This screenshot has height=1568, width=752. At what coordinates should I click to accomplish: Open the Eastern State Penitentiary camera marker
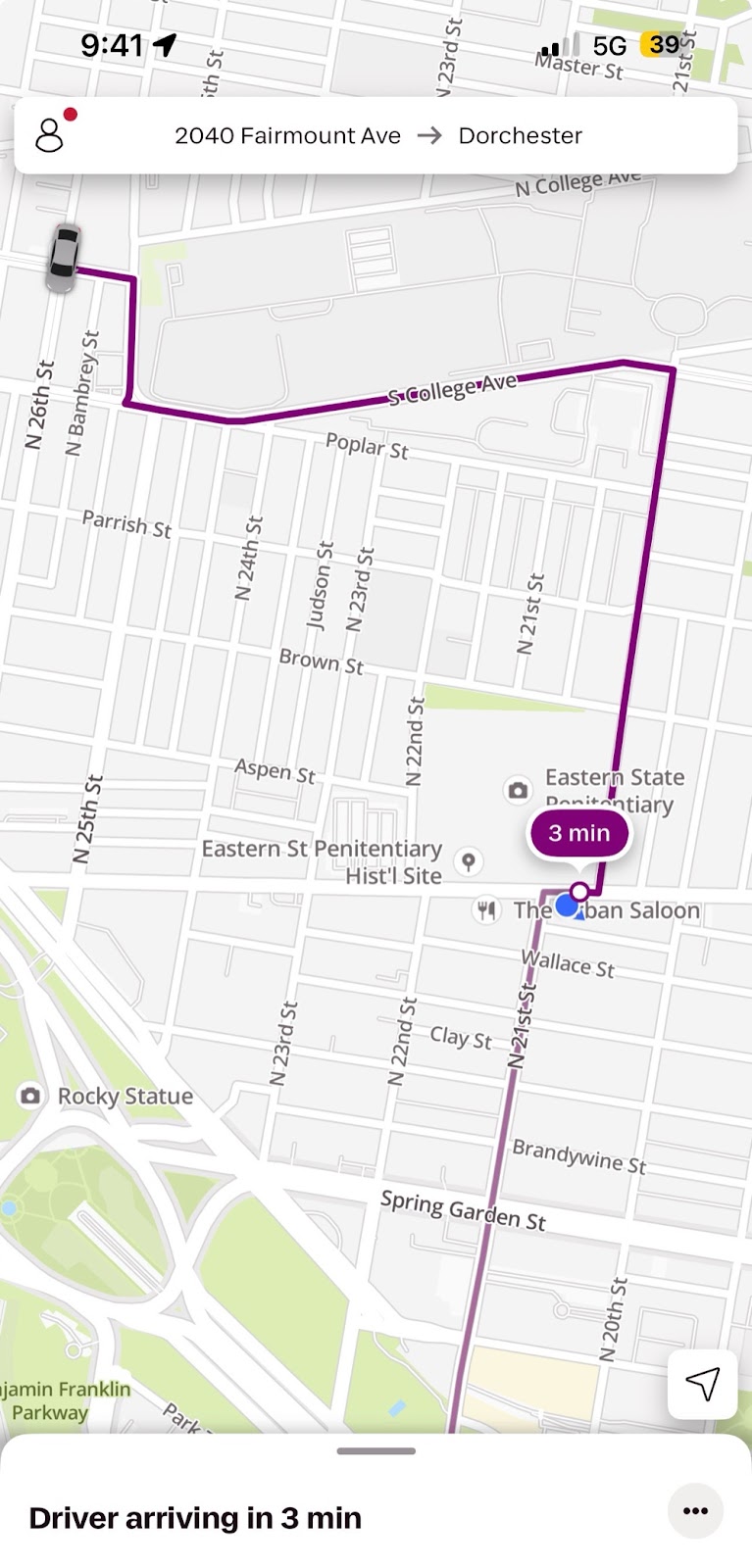518,790
